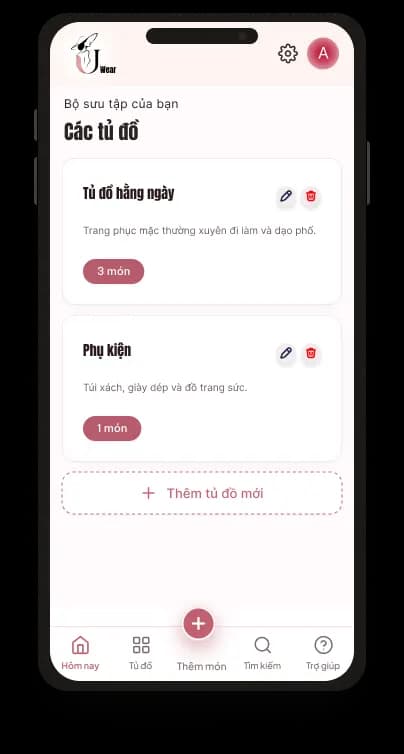This screenshot has width=404, height=754.
Task: Delete the Tủ đồ hằng ngày wardrobe
Action: click(x=311, y=196)
